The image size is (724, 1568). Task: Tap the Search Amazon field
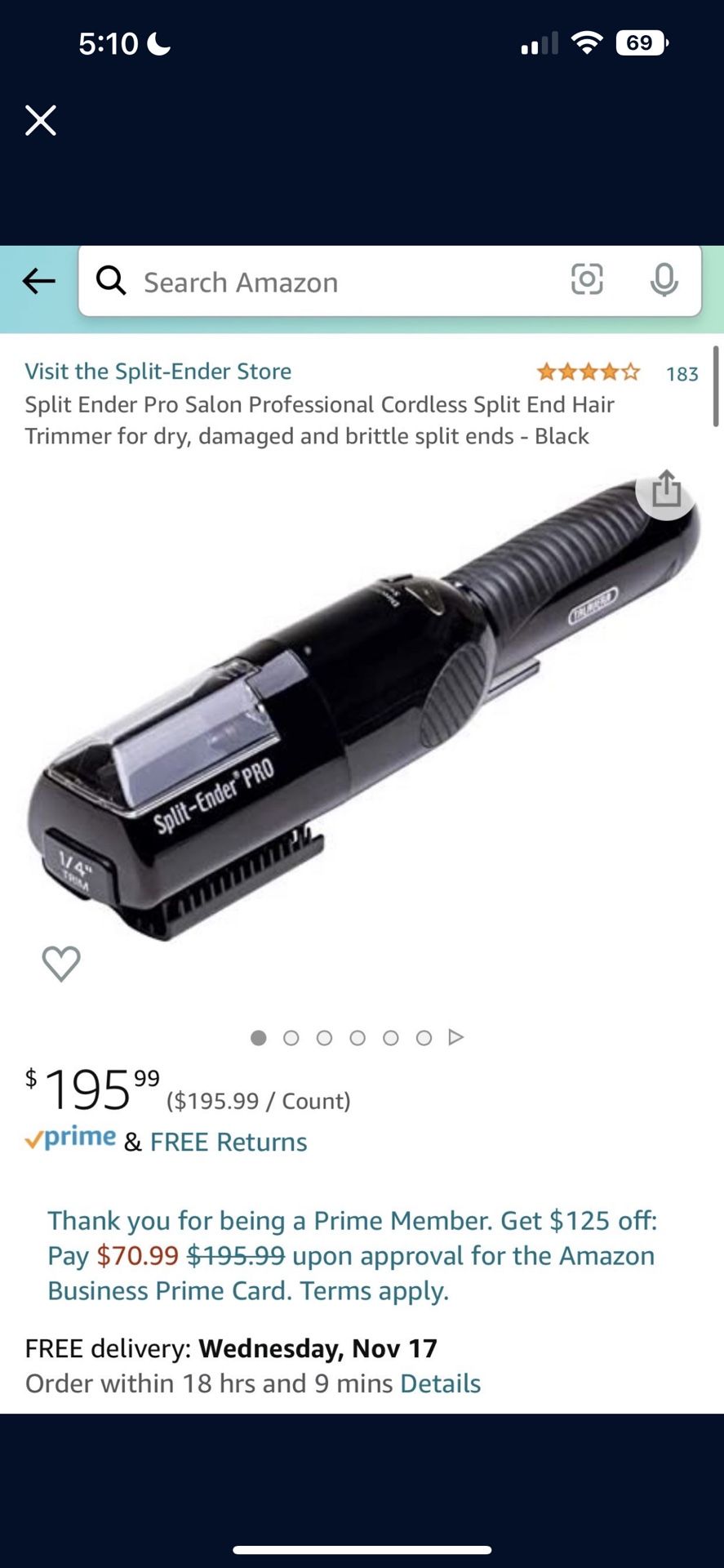click(x=326, y=282)
